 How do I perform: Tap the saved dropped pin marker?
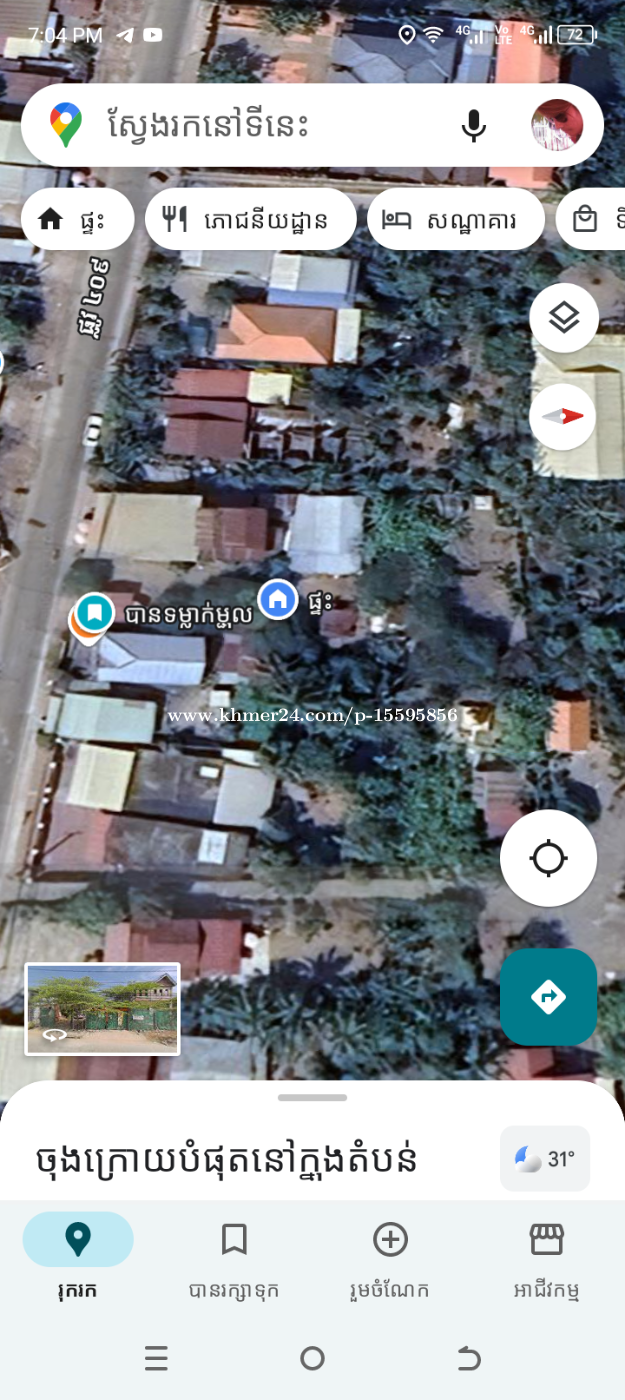coord(93,614)
